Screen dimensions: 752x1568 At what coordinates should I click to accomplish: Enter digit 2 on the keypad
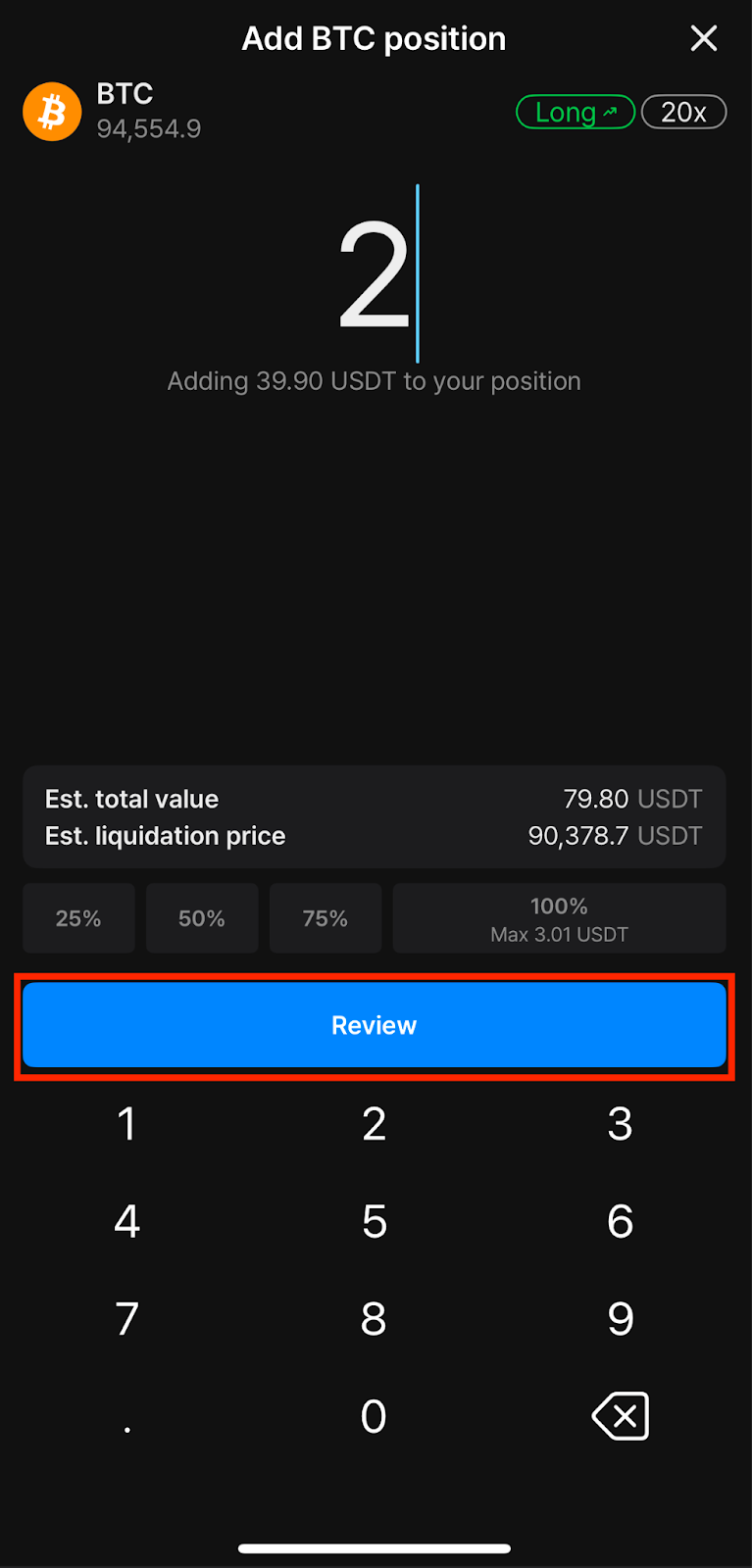click(x=374, y=1124)
